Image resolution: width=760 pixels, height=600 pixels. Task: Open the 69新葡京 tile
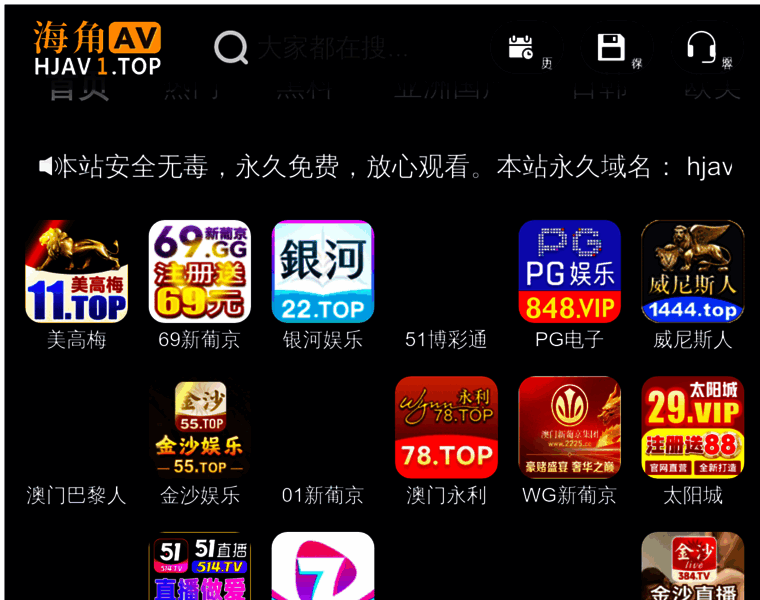(x=199, y=272)
